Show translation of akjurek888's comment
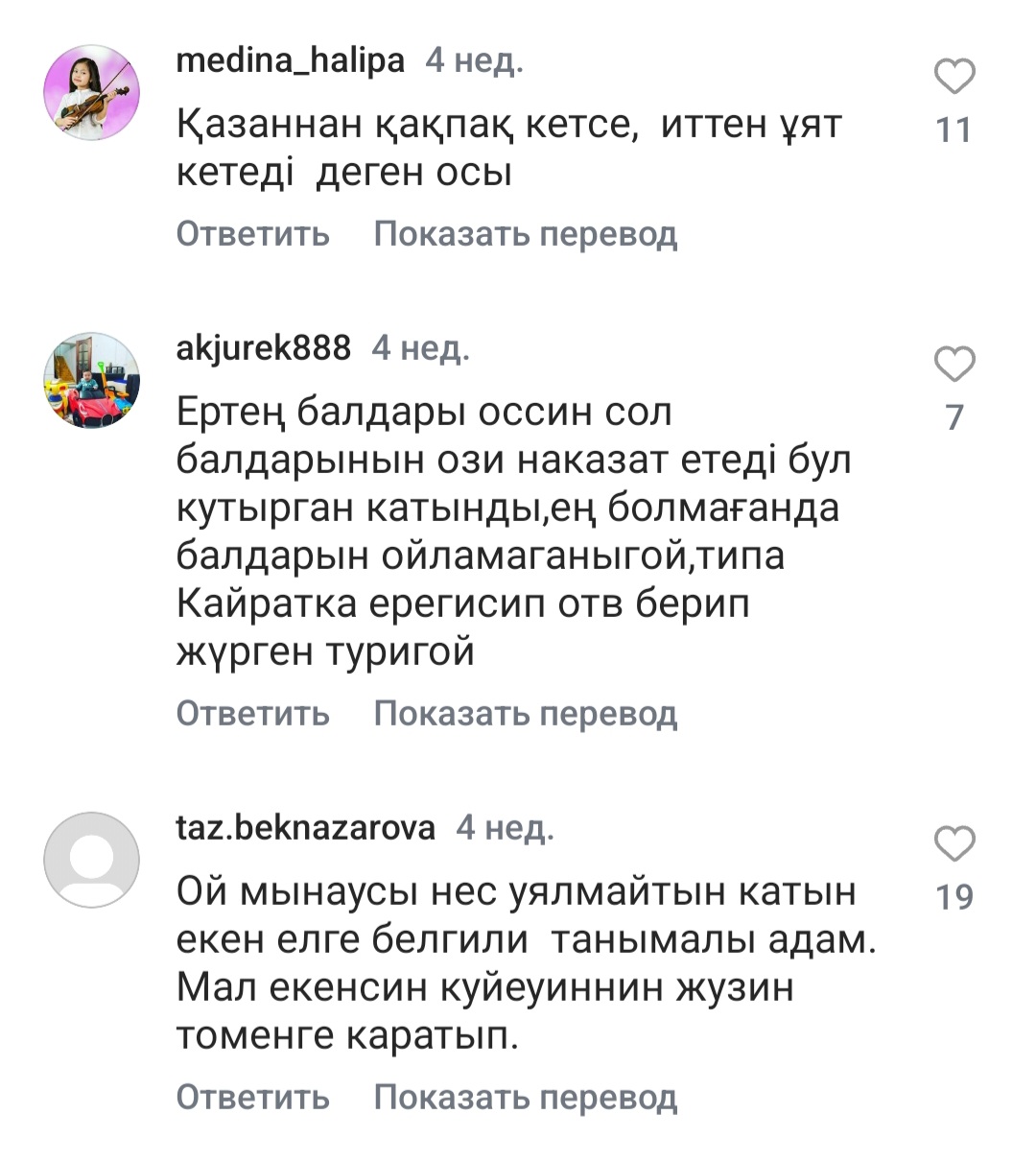 click(x=525, y=714)
